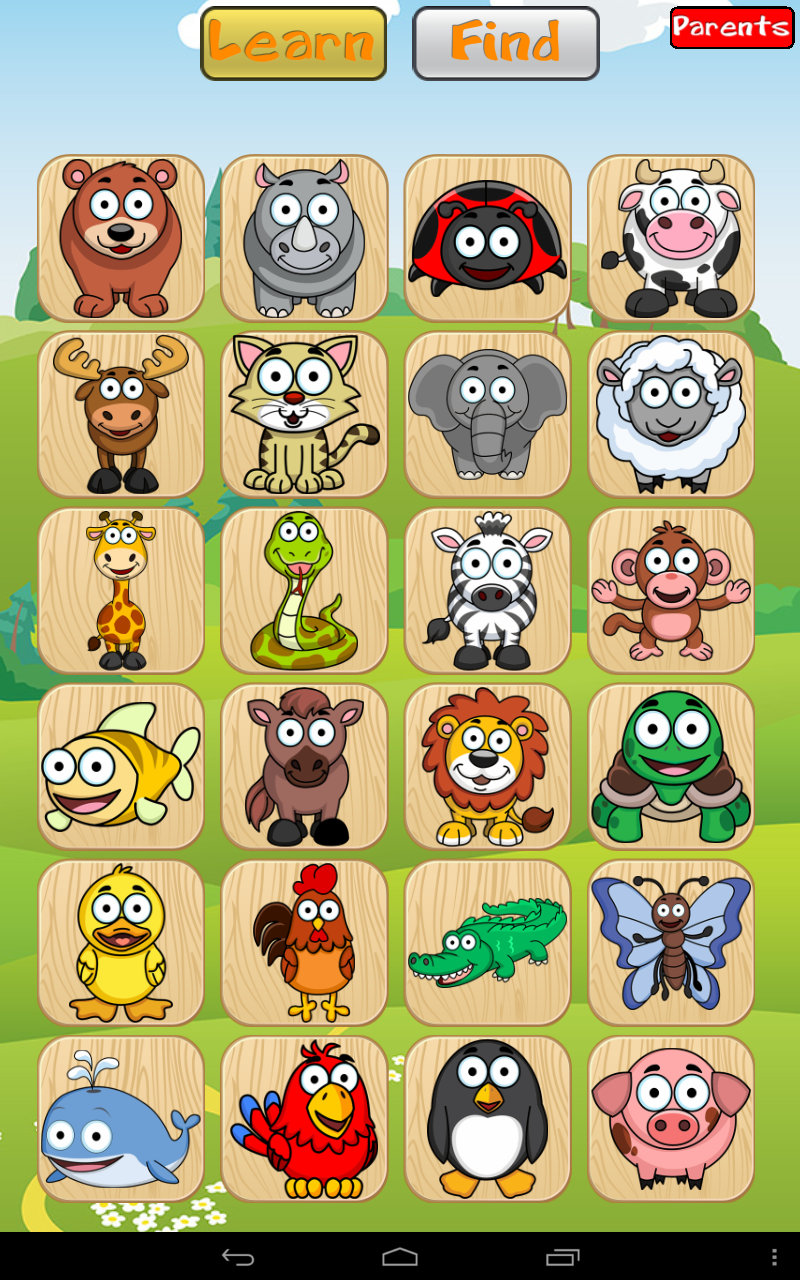This screenshot has height=1280, width=800.
Task: Open the Parents section
Action: 731,27
